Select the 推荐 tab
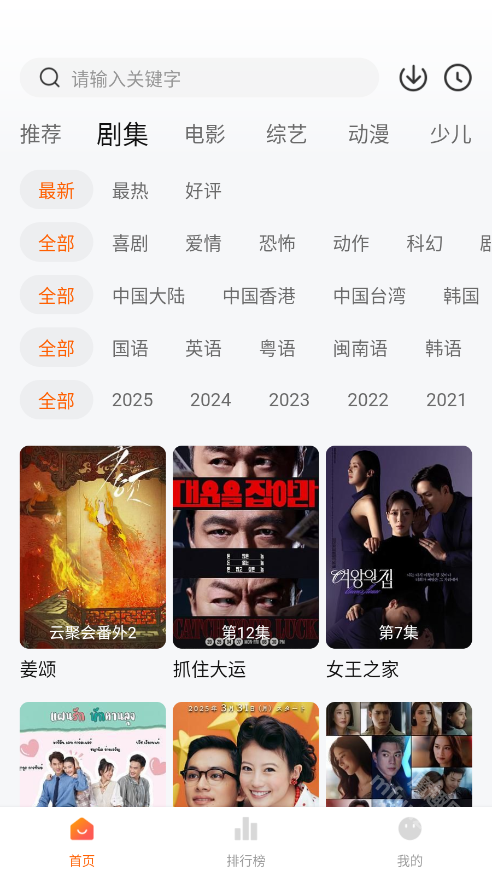The height and width of the screenshot is (876, 492). (41, 135)
